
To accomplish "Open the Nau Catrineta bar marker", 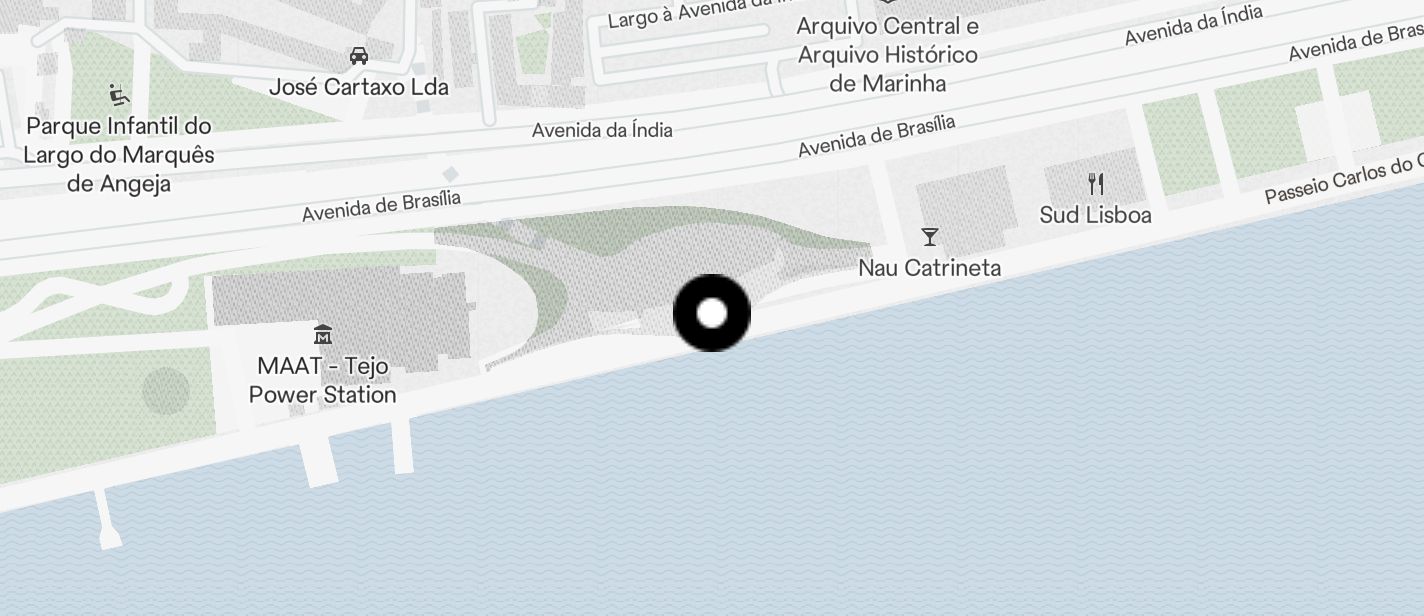I will click(x=930, y=238).
